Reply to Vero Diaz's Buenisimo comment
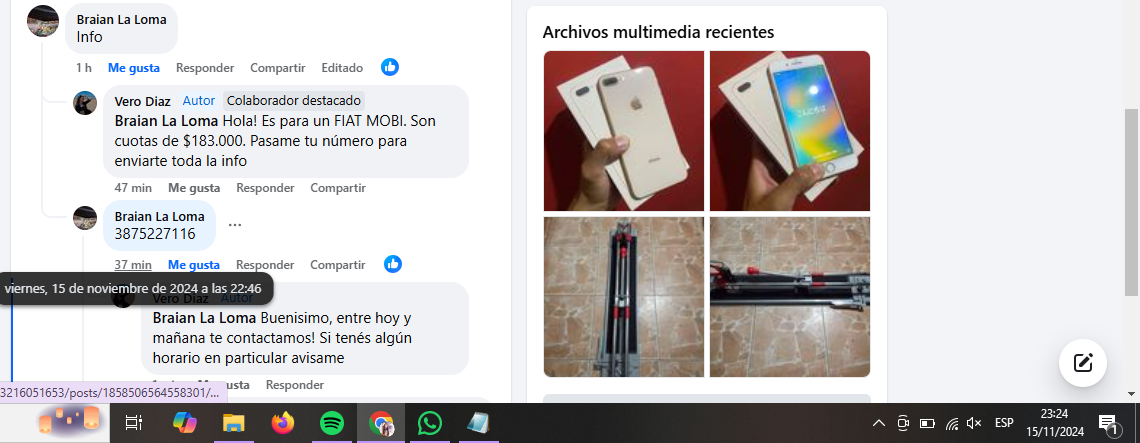 point(295,385)
